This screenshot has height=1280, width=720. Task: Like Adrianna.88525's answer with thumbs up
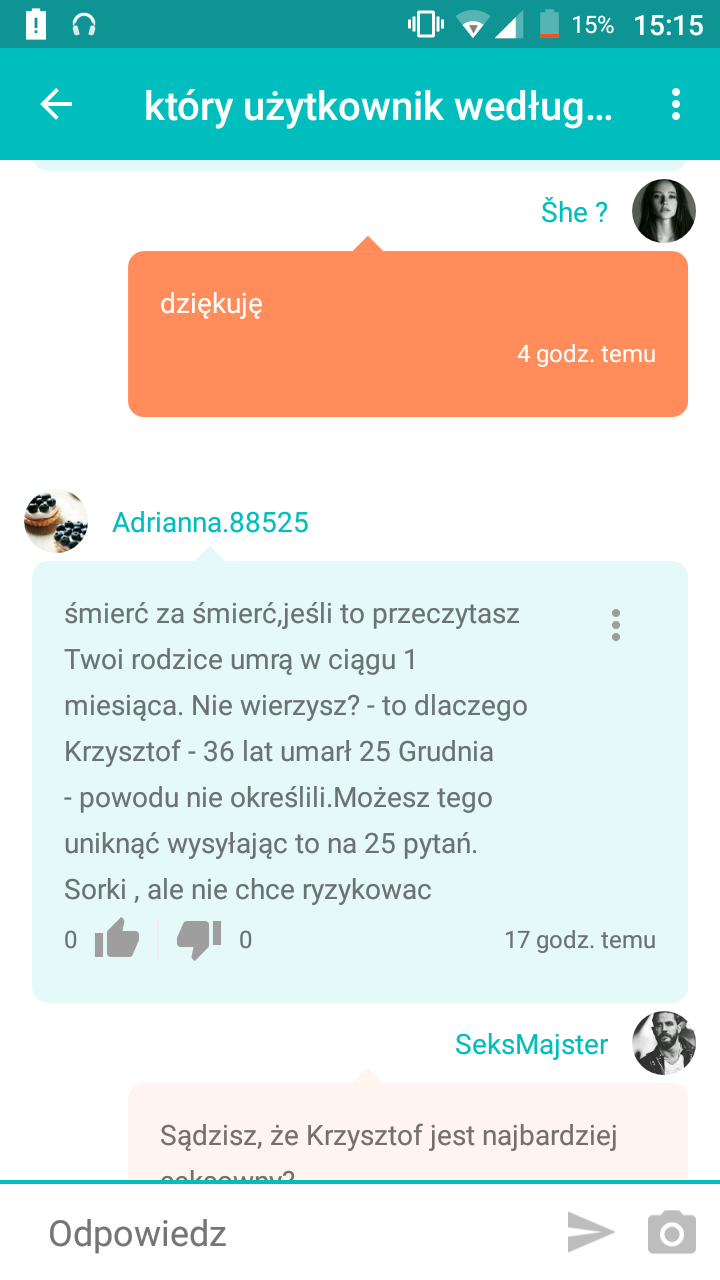[117, 940]
